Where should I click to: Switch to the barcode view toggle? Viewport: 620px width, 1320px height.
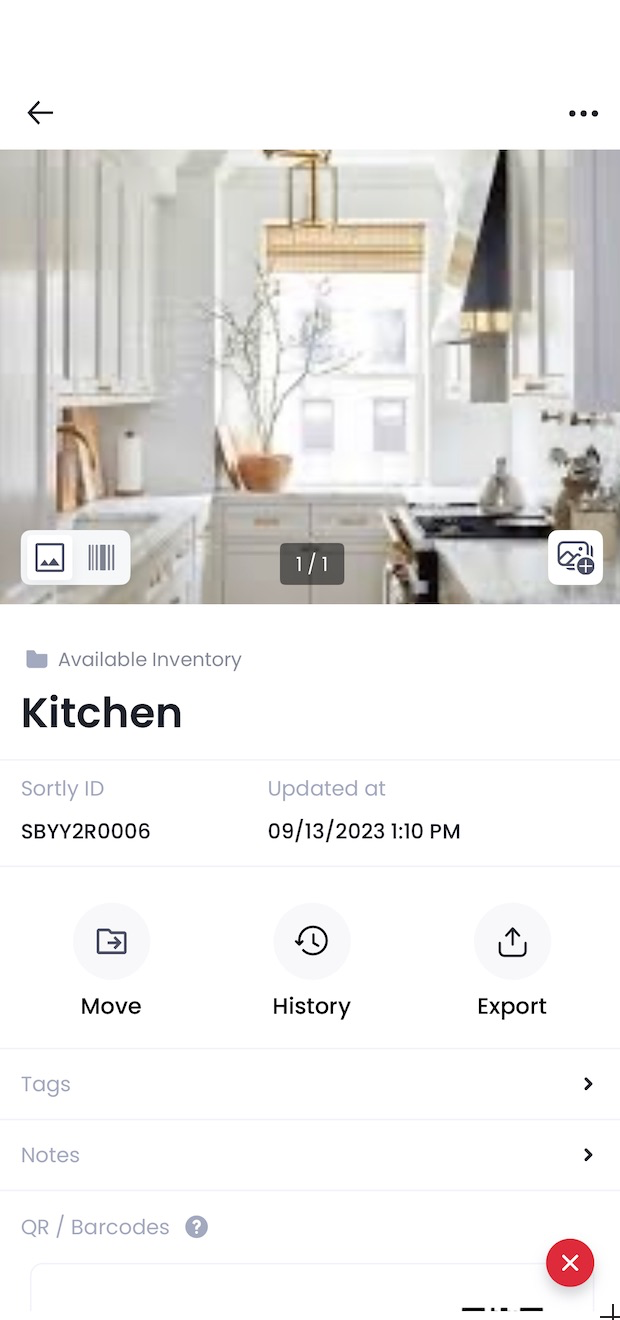[x=101, y=557]
